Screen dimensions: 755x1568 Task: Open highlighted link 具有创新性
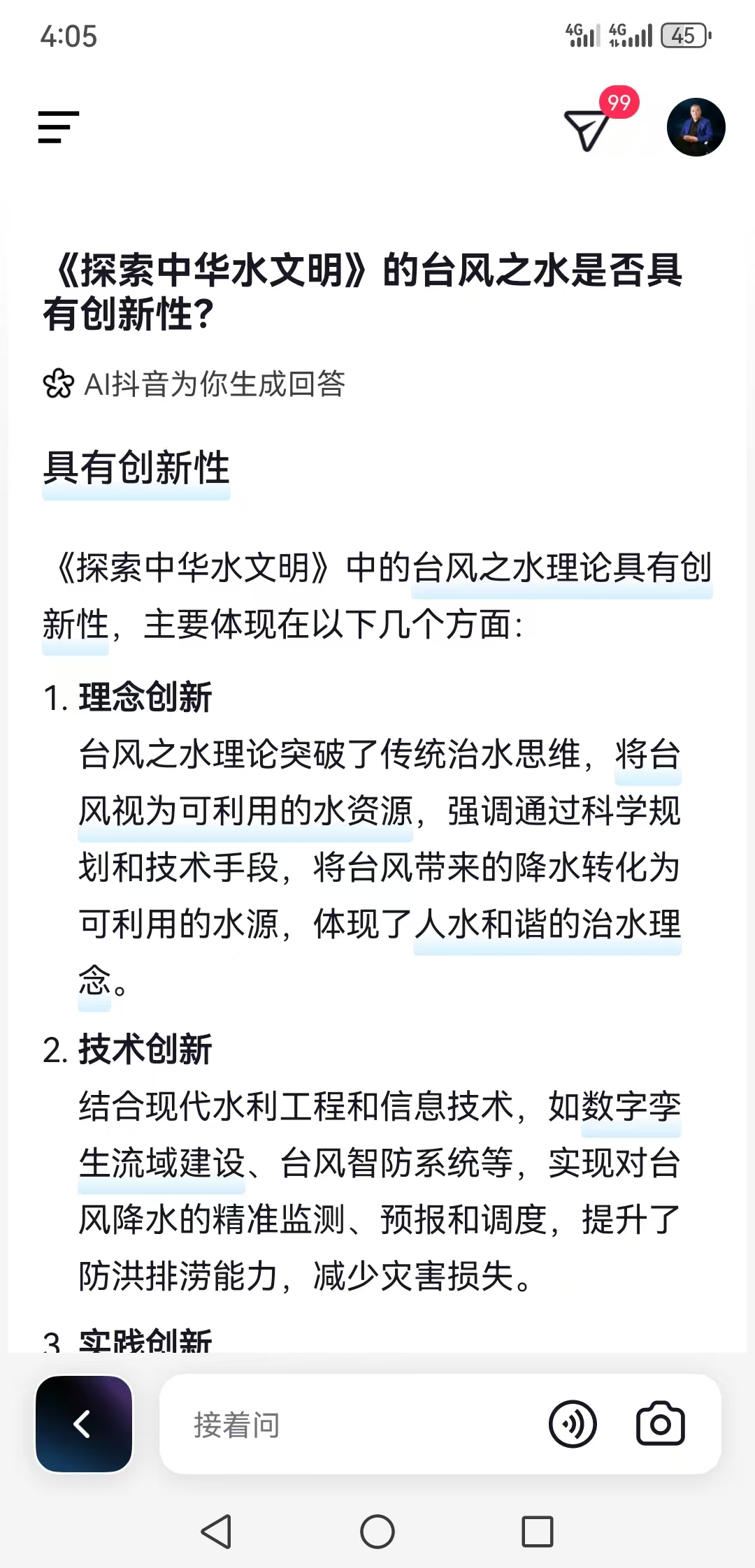click(x=136, y=468)
